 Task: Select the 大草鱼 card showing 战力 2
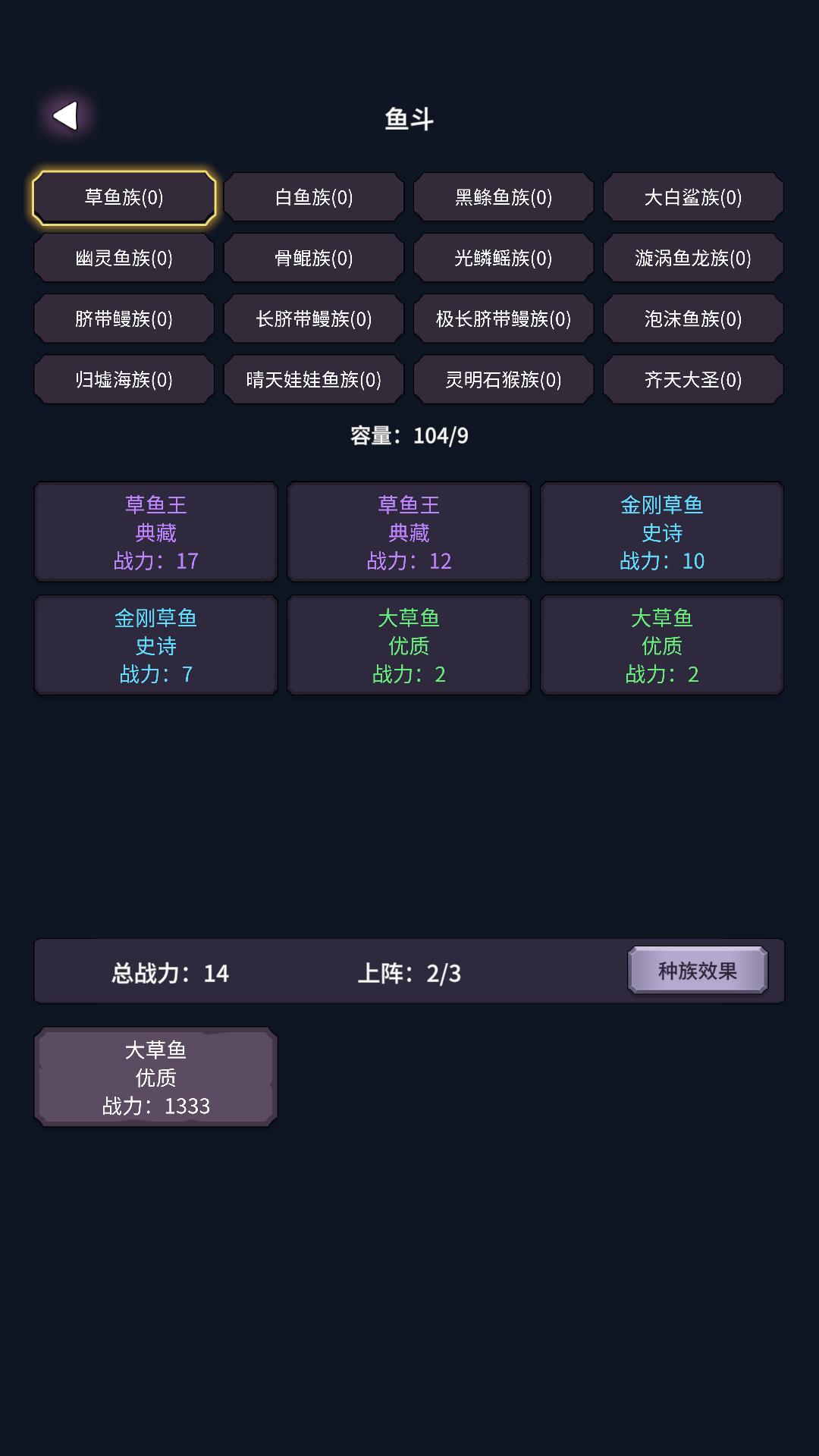[408, 644]
